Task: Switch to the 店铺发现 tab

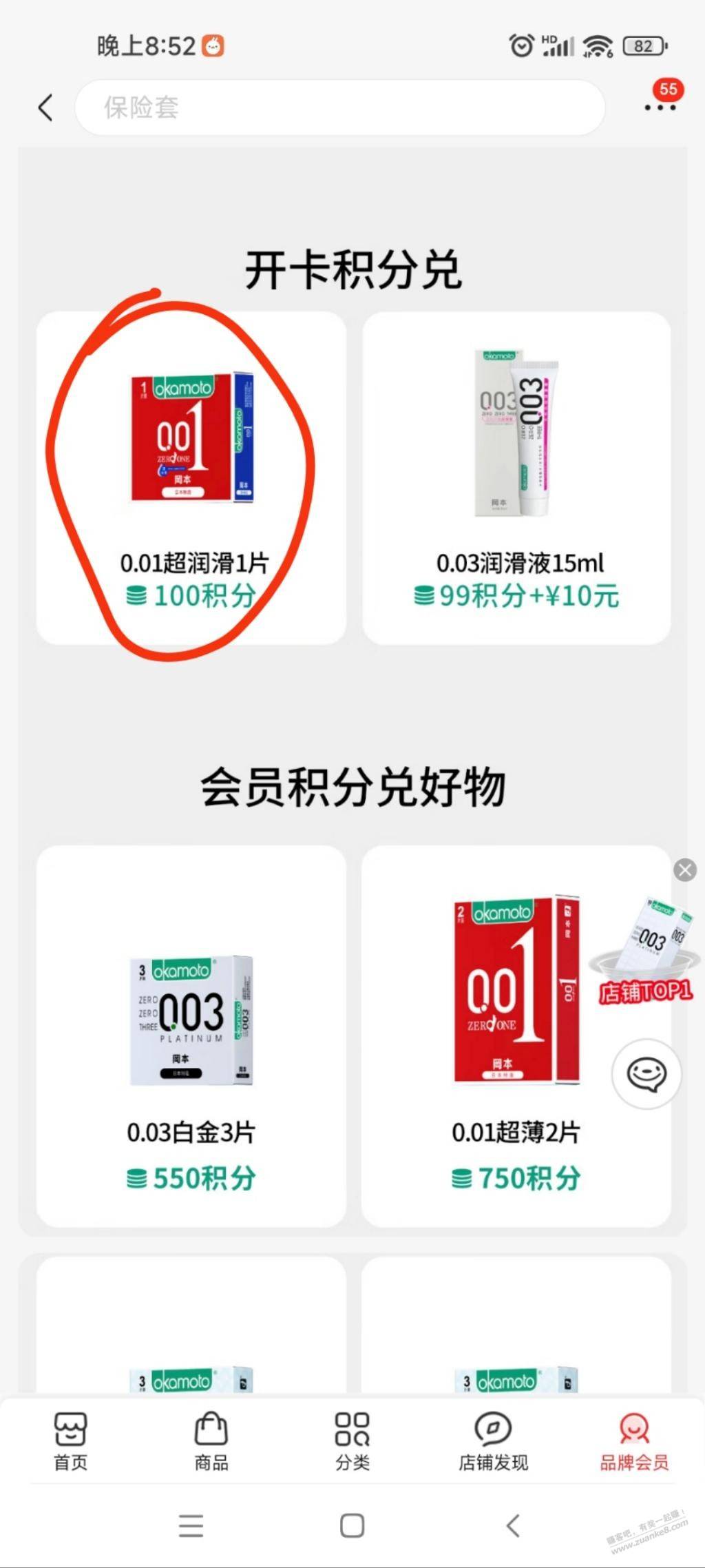Action: pyautogui.click(x=493, y=1441)
